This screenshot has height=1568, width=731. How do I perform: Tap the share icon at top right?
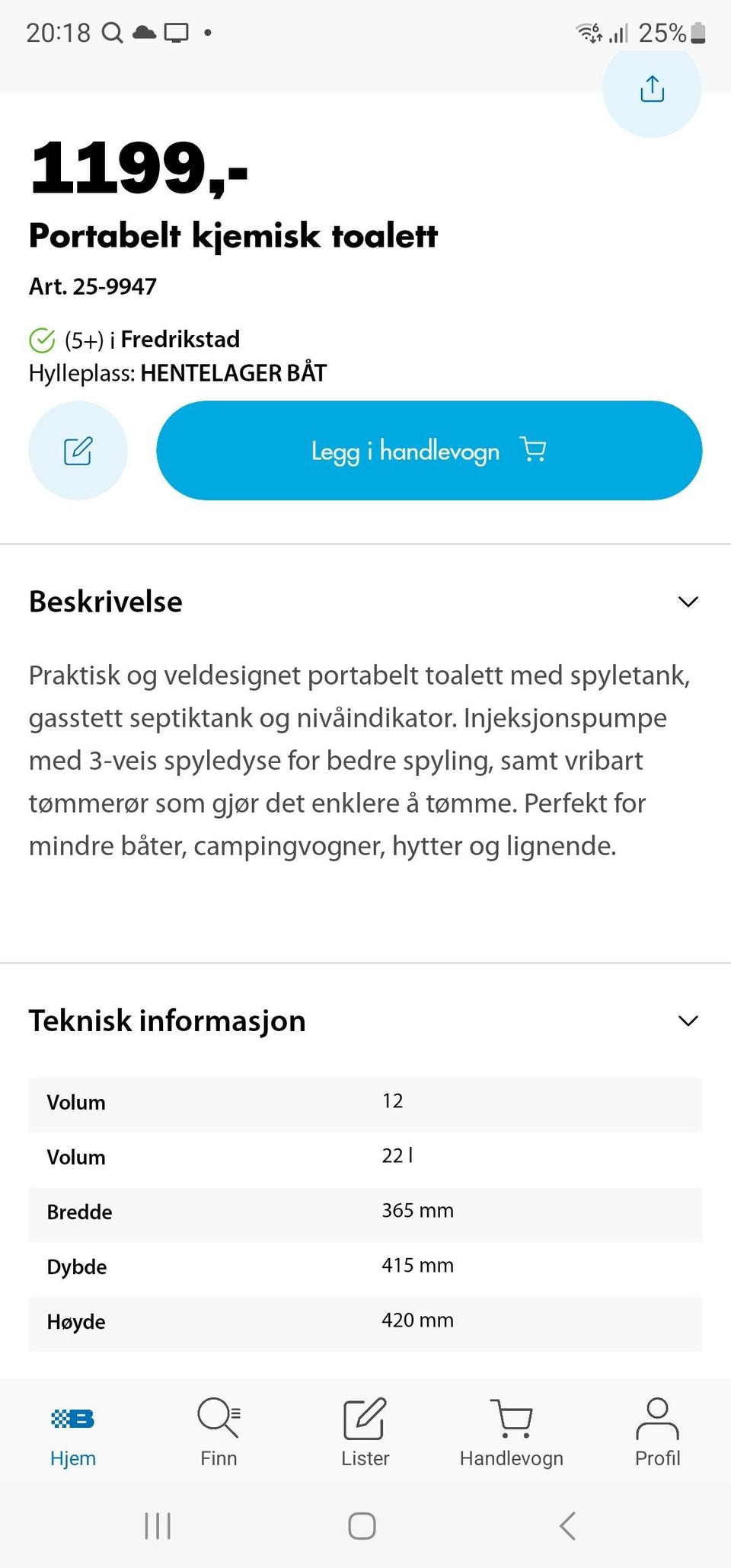(652, 88)
